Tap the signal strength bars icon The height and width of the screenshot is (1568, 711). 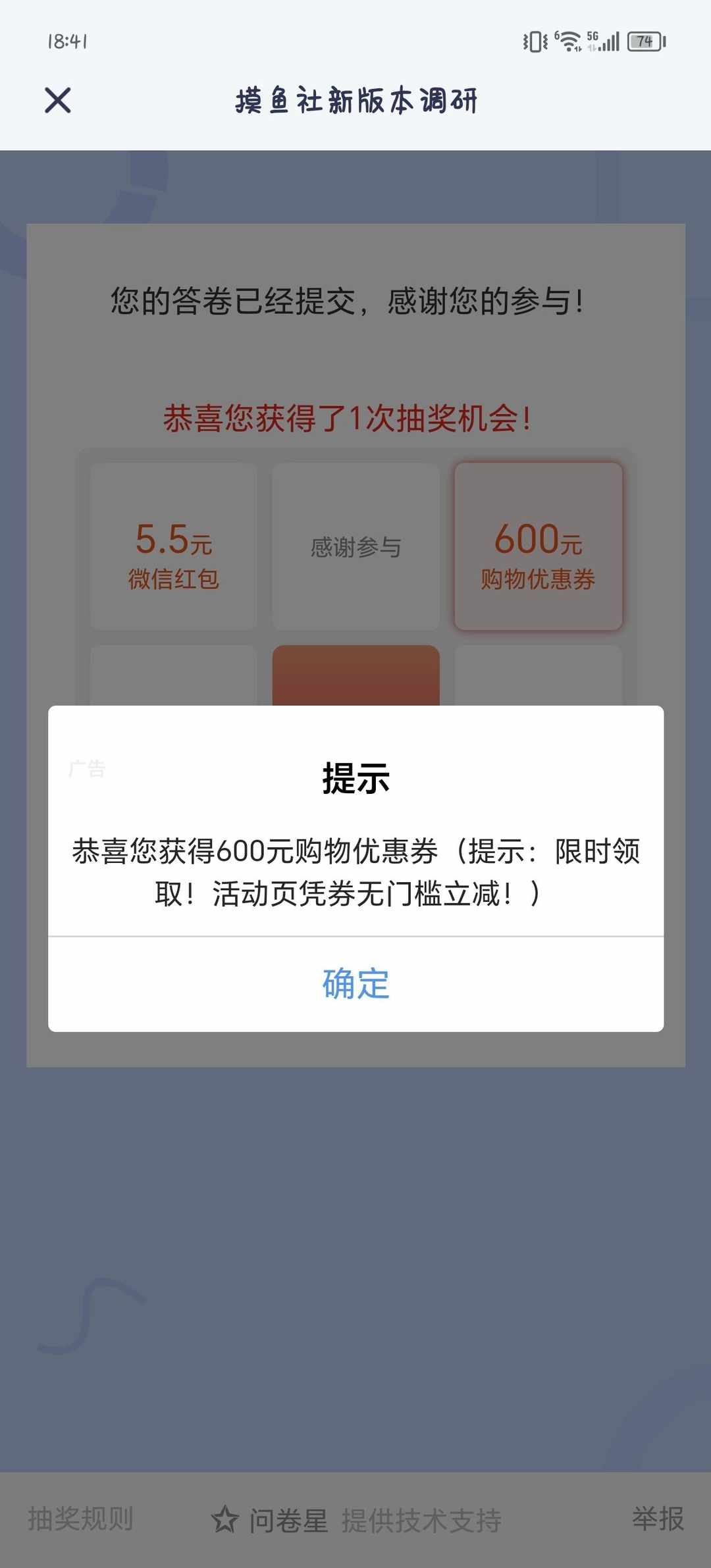pyautogui.click(x=613, y=41)
